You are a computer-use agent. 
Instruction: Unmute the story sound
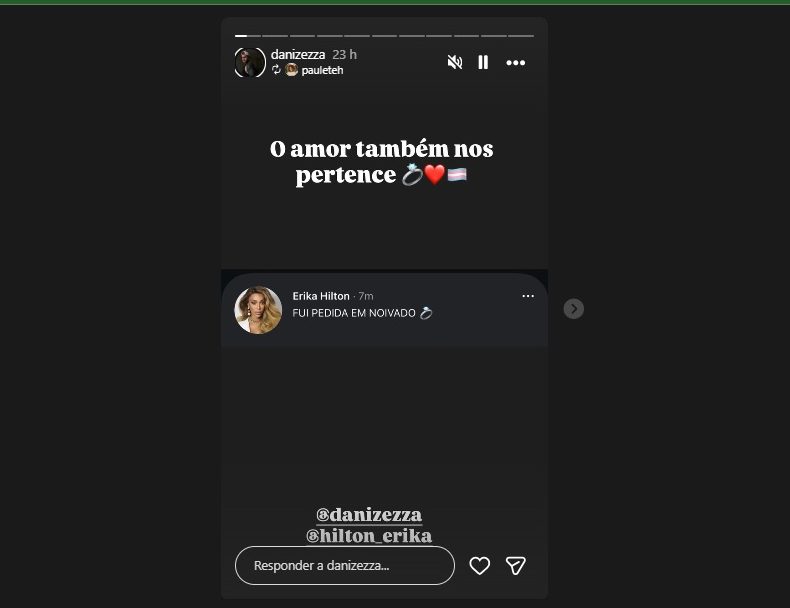coord(455,62)
